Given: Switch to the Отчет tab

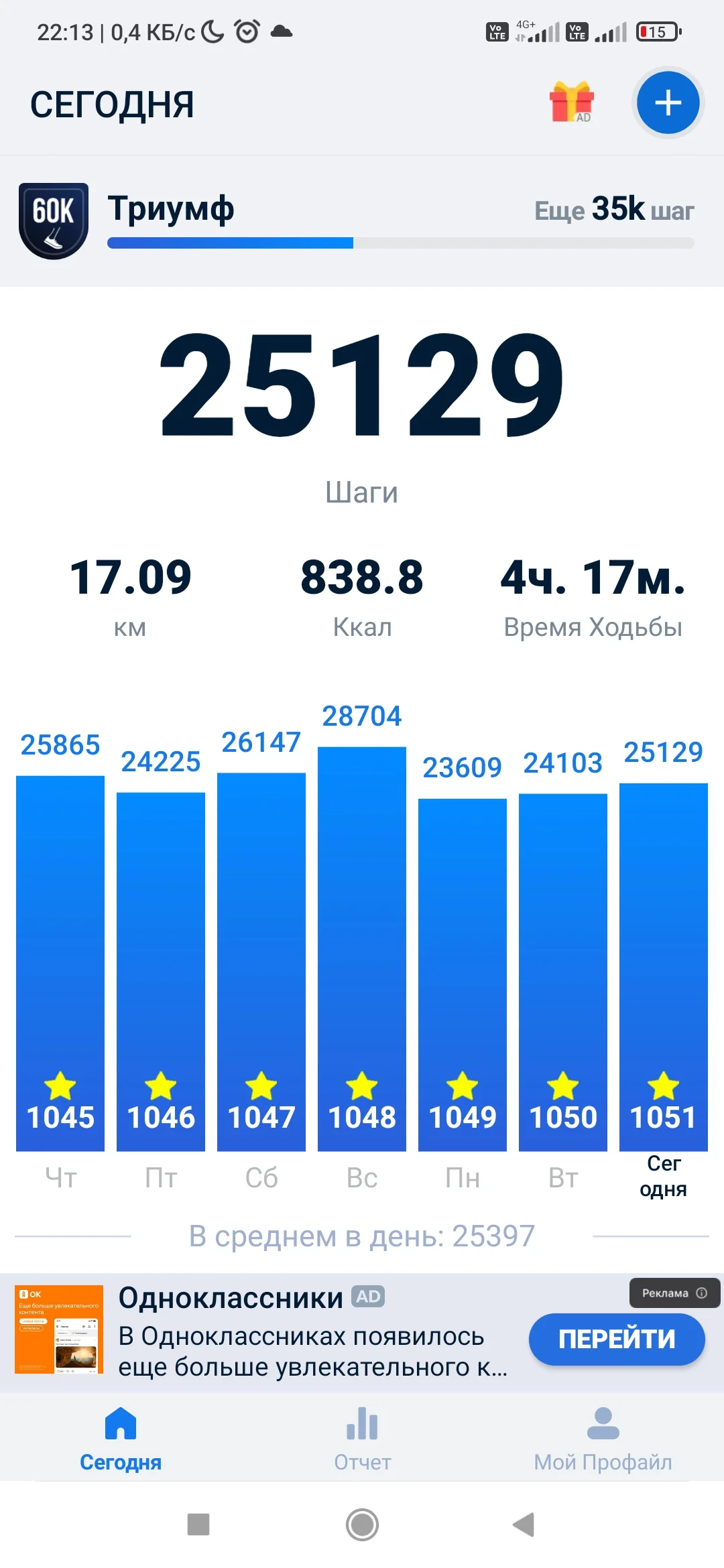Looking at the screenshot, I should pyautogui.click(x=362, y=1438).
